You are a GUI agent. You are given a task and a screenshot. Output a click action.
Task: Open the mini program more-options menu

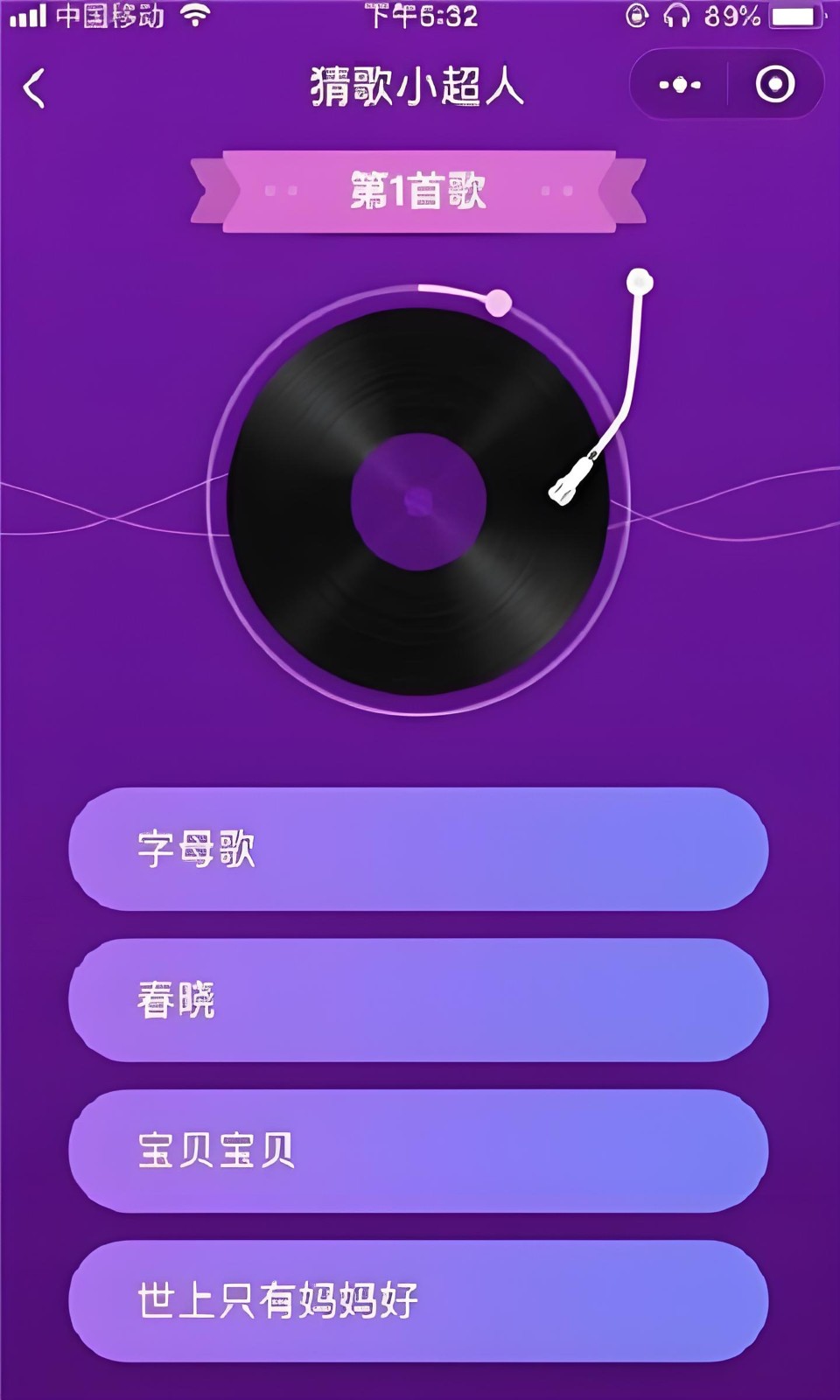680,85
